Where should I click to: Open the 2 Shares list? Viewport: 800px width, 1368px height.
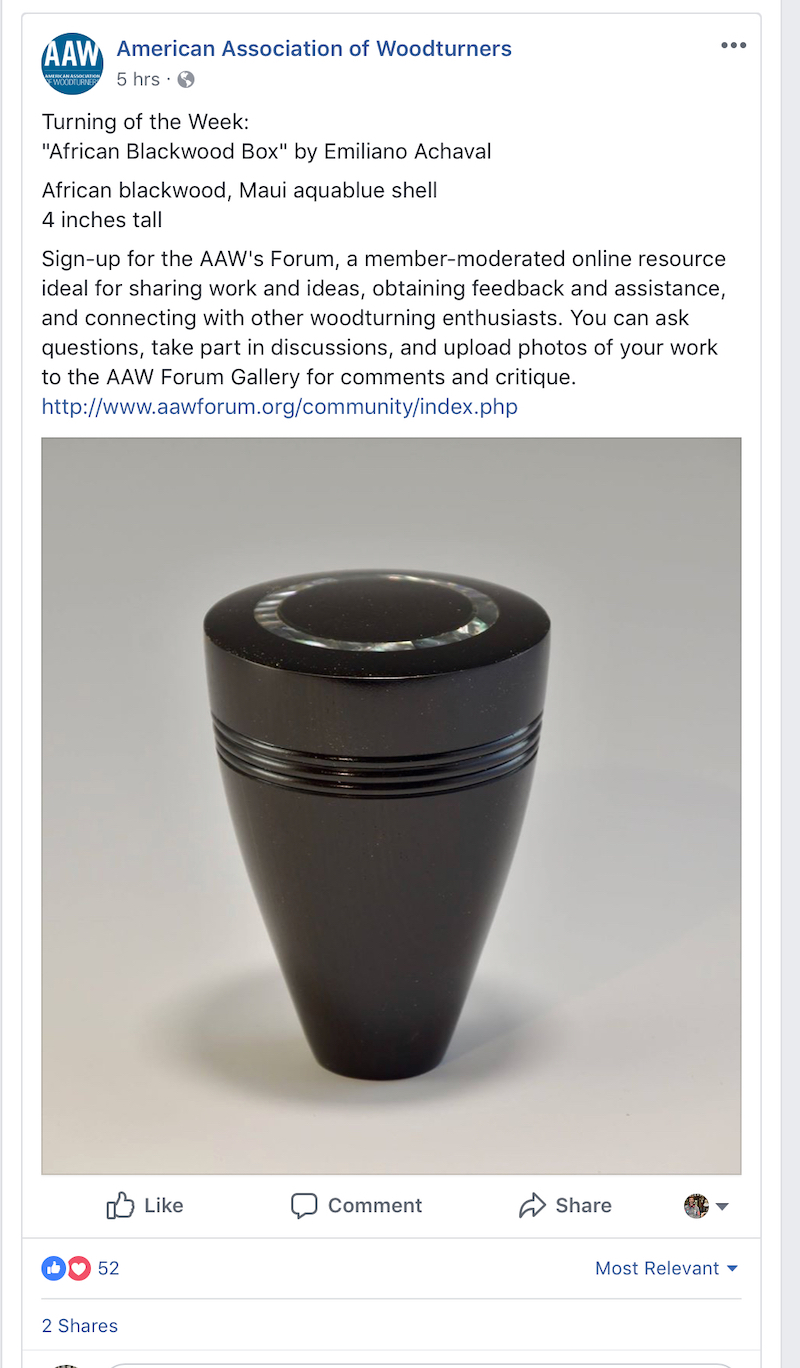click(80, 1325)
